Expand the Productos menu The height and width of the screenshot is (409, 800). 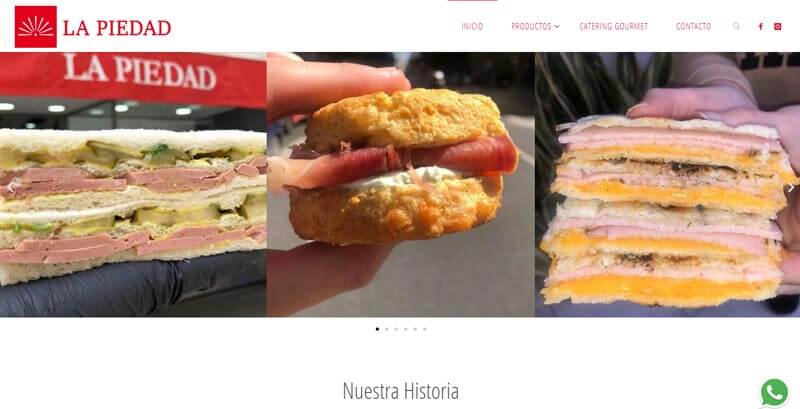pyautogui.click(x=534, y=26)
